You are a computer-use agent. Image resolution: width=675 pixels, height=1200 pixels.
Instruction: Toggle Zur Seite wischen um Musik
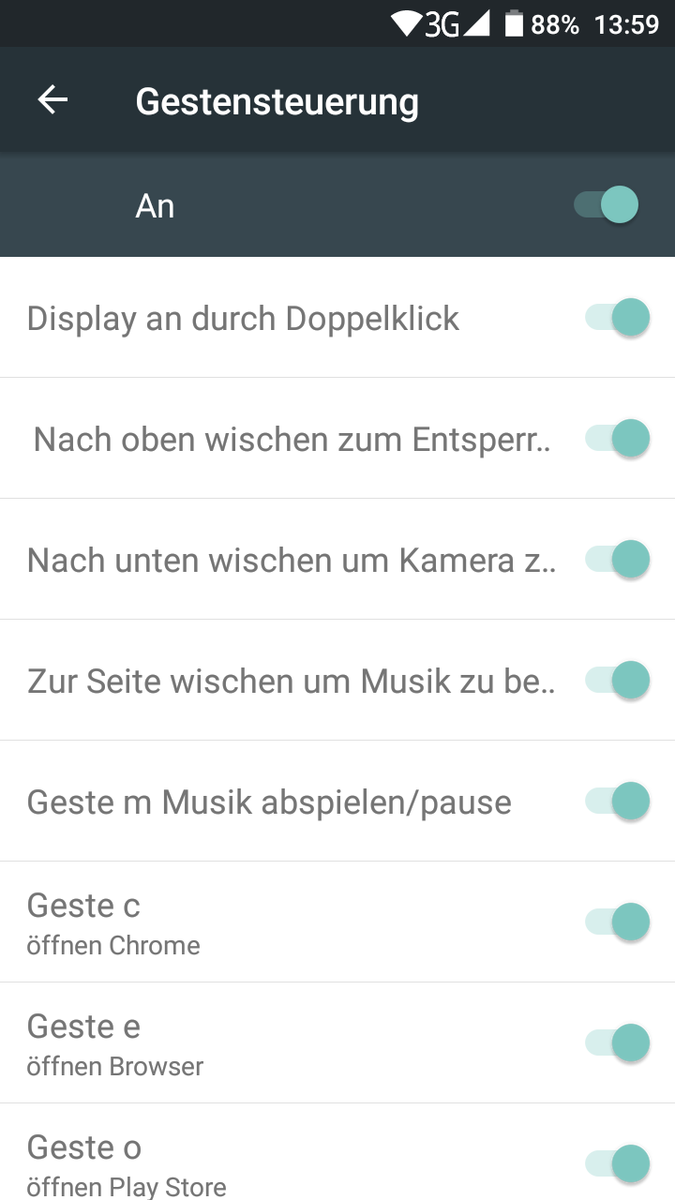[618, 680]
